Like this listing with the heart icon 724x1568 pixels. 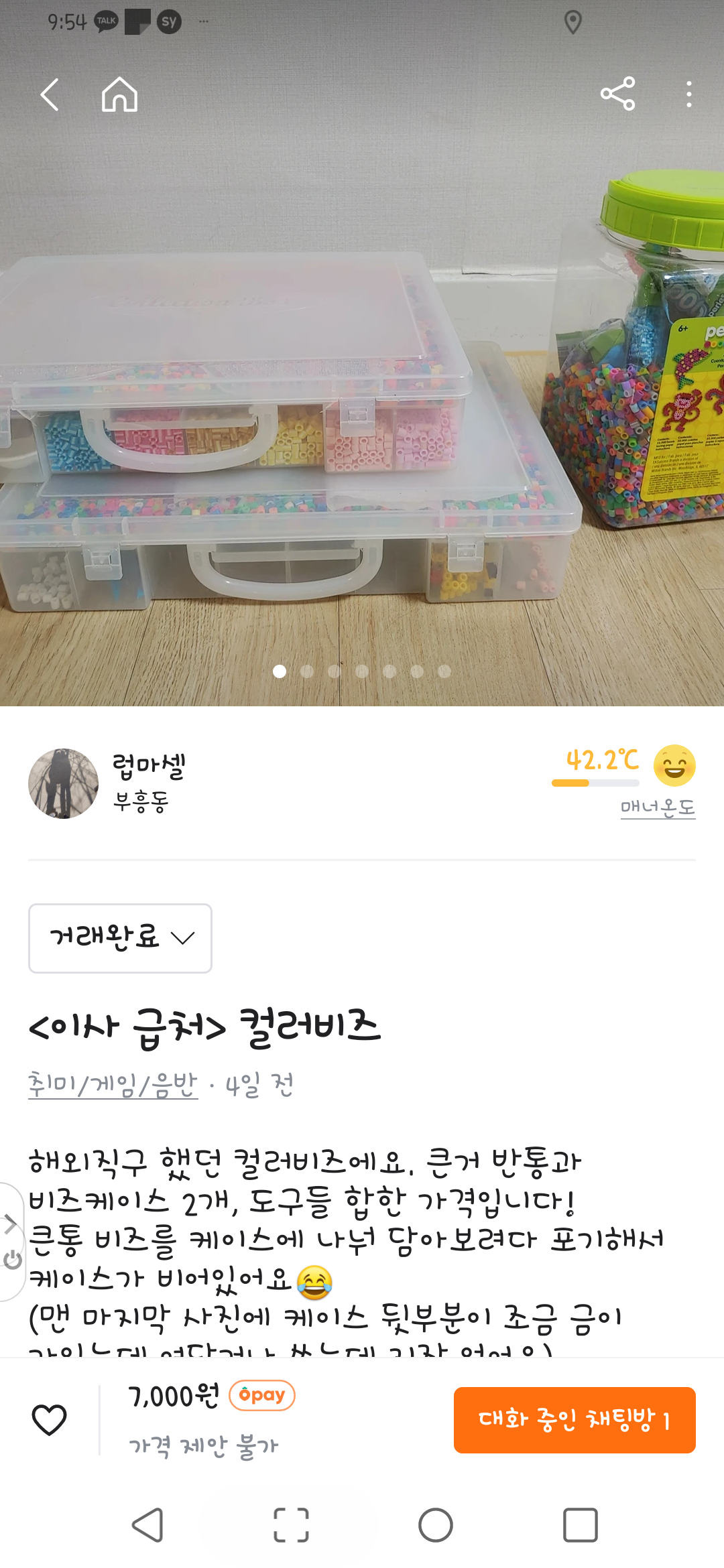[50, 1419]
